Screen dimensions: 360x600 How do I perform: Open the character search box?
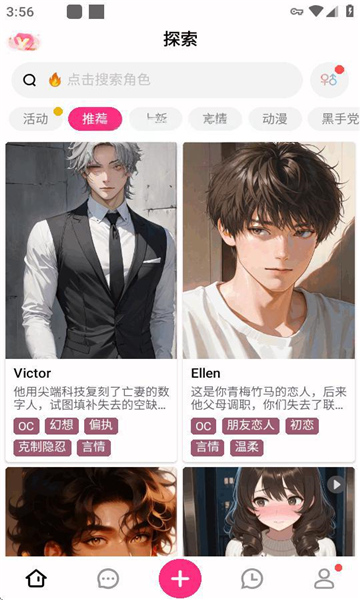point(157,80)
